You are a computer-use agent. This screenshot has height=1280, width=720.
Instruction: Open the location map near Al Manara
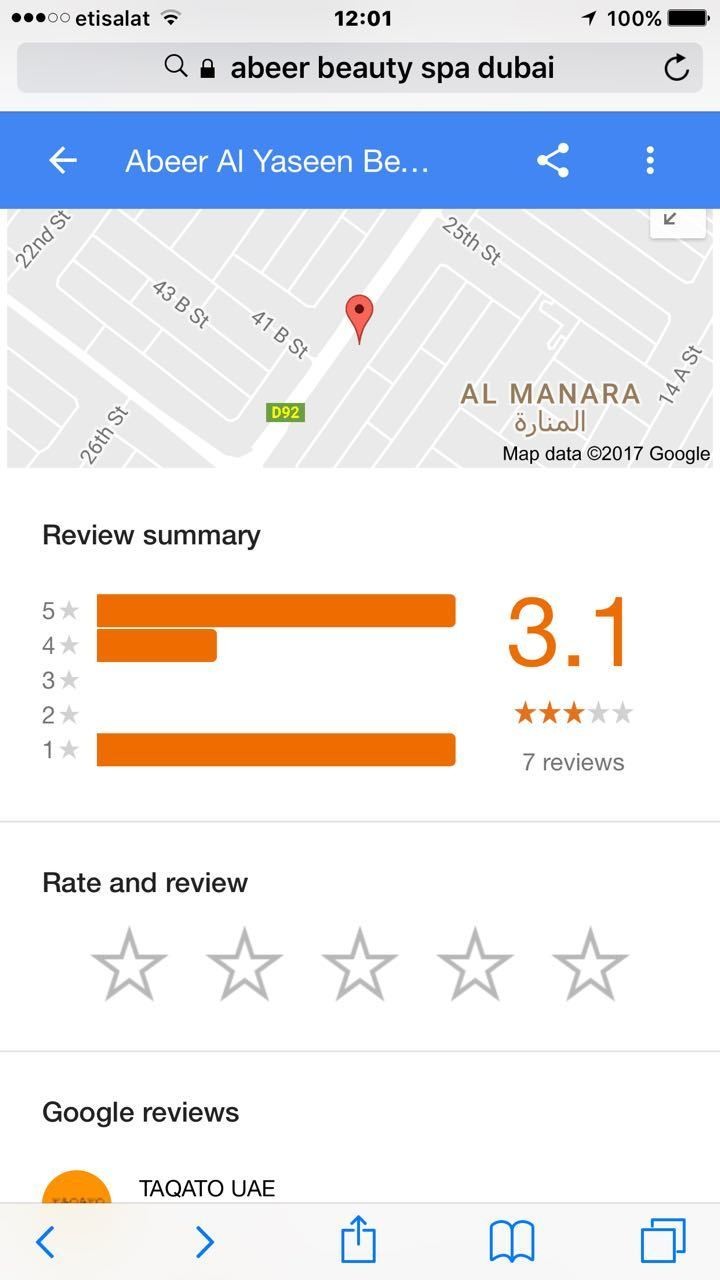tap(360, 340)
